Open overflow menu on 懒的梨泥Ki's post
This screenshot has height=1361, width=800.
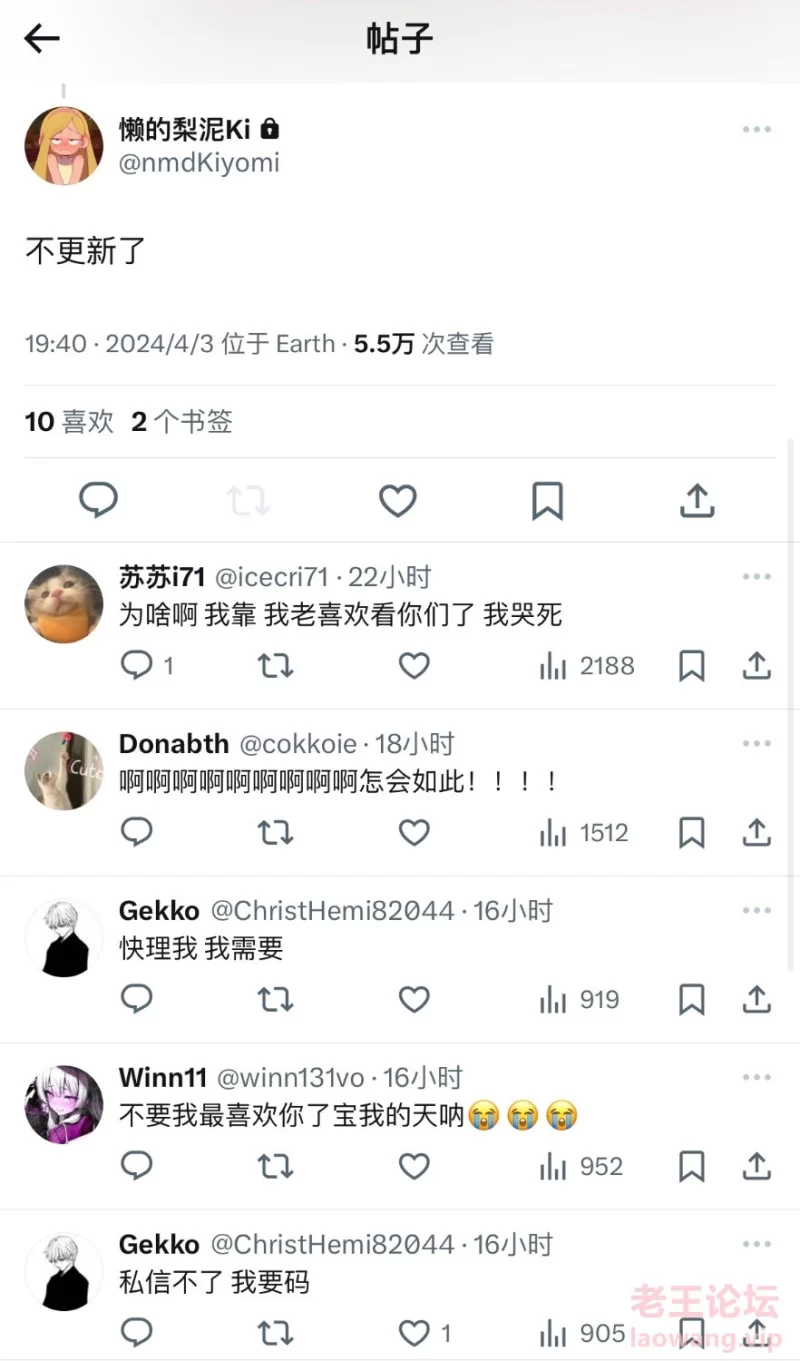pos(757,129)
